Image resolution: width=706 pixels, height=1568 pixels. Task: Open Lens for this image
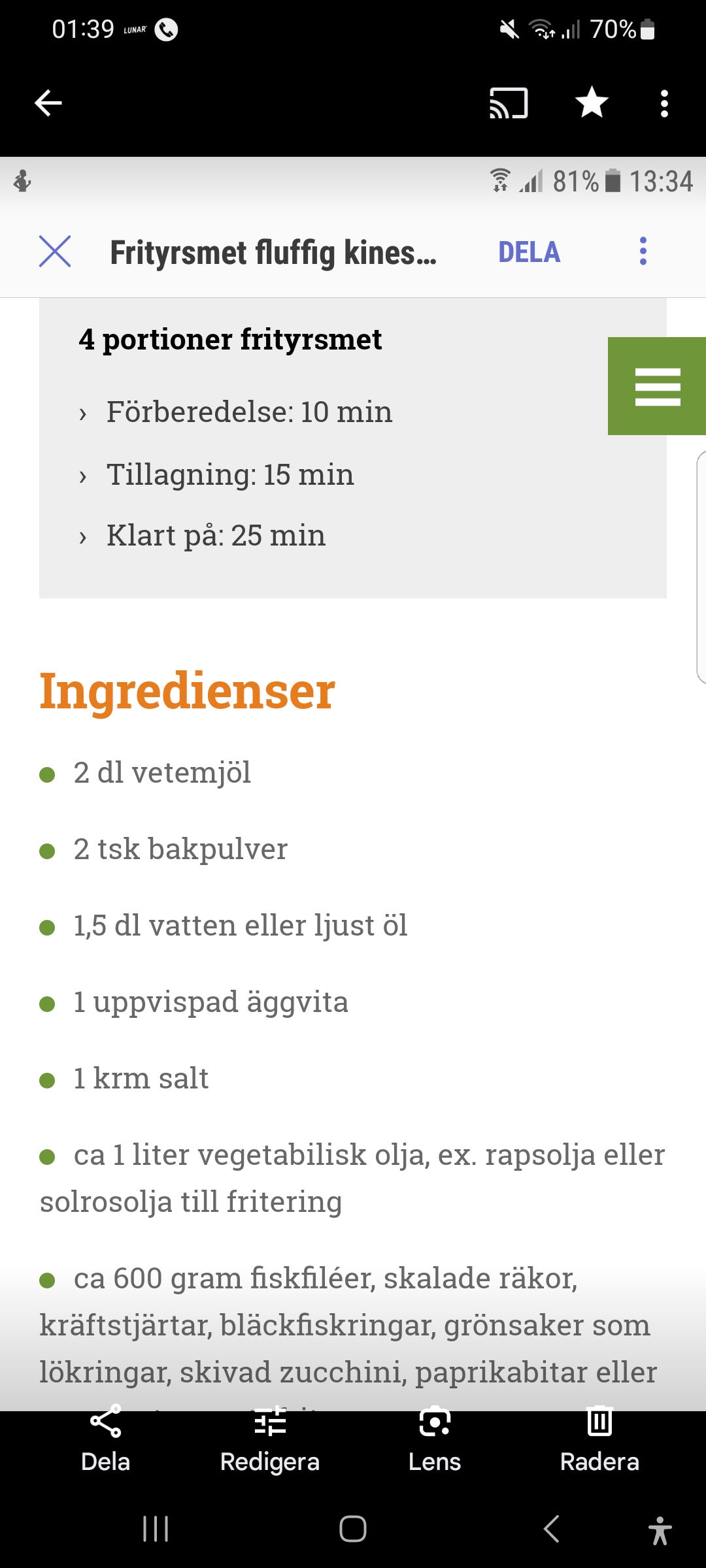[x=435, y=1440]
